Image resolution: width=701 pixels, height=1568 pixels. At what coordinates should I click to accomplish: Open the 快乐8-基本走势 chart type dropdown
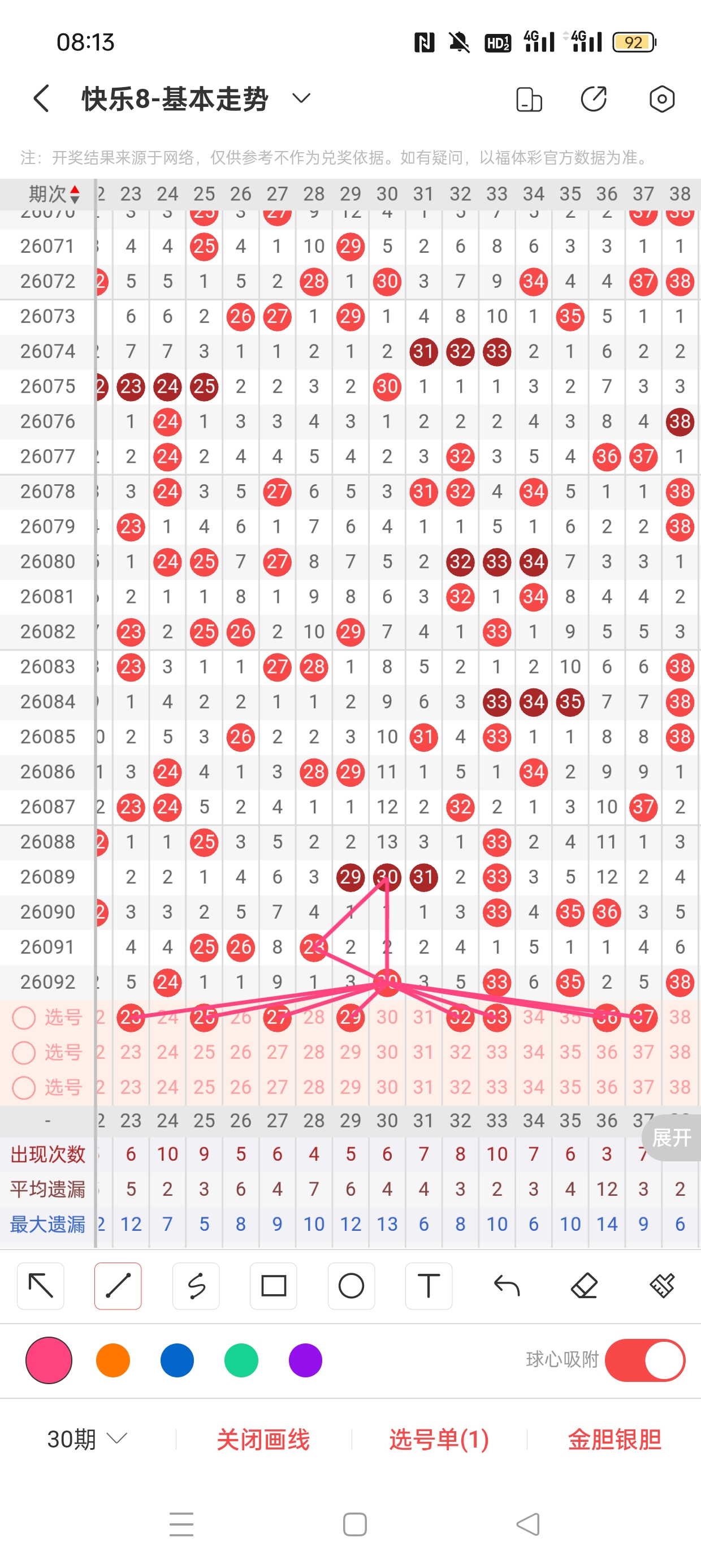pos(301,98)
